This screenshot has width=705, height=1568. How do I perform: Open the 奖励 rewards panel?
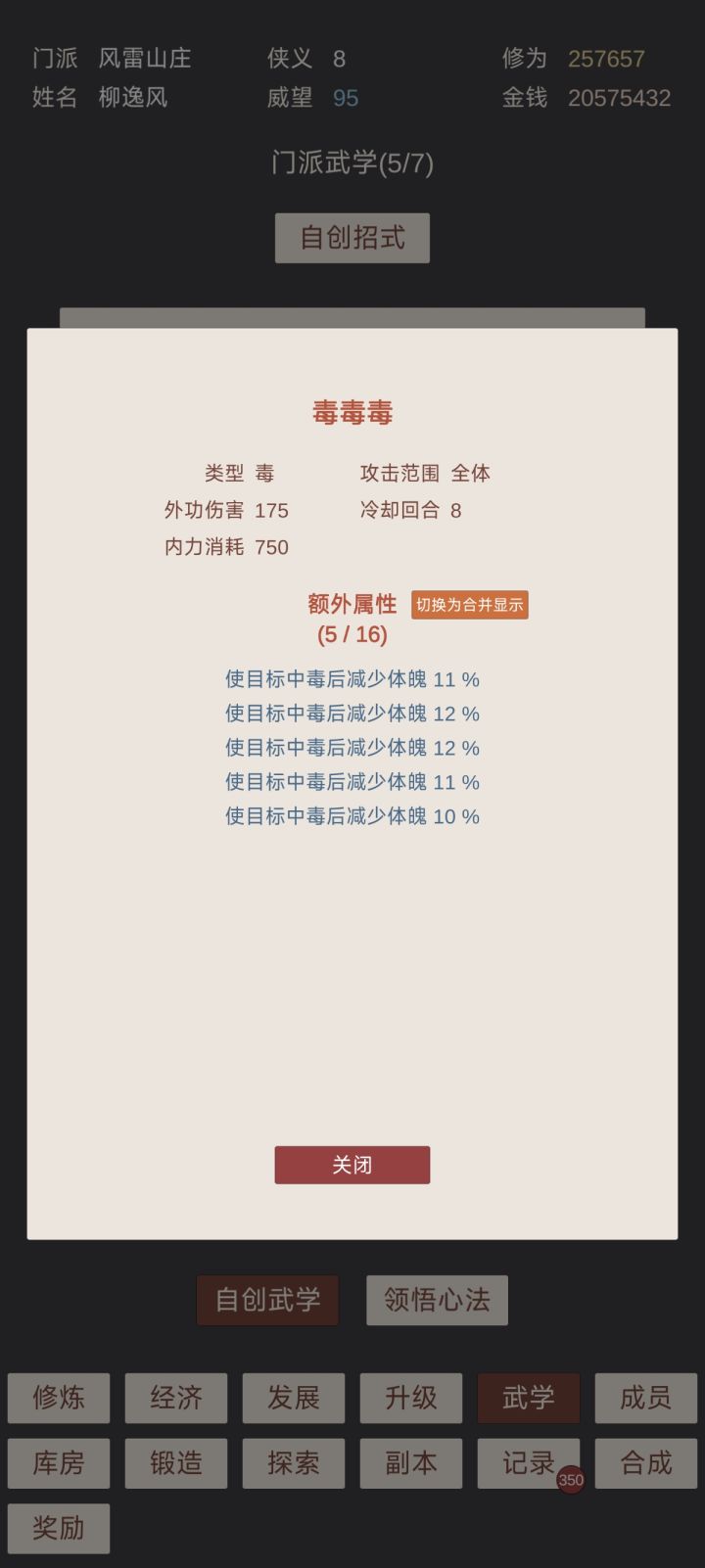tap(58, 1527)
